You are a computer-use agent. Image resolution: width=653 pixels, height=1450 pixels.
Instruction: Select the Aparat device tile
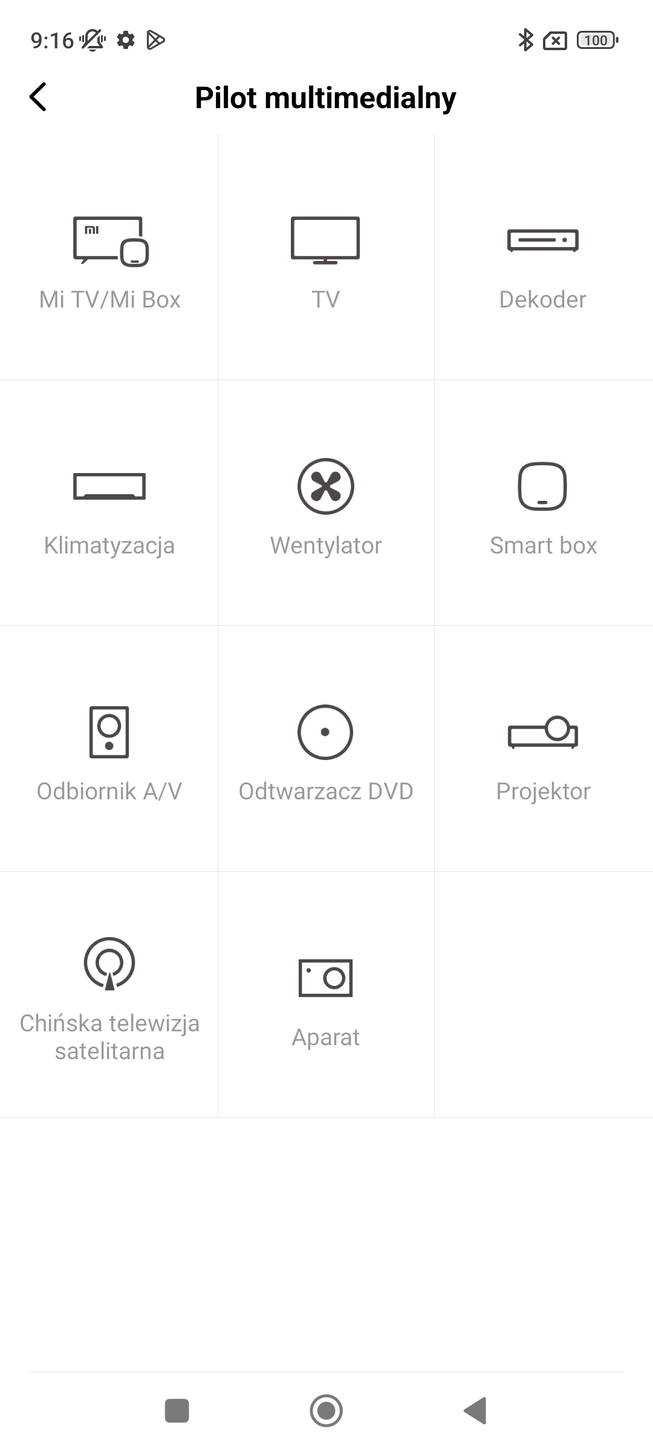coord(326,995)
